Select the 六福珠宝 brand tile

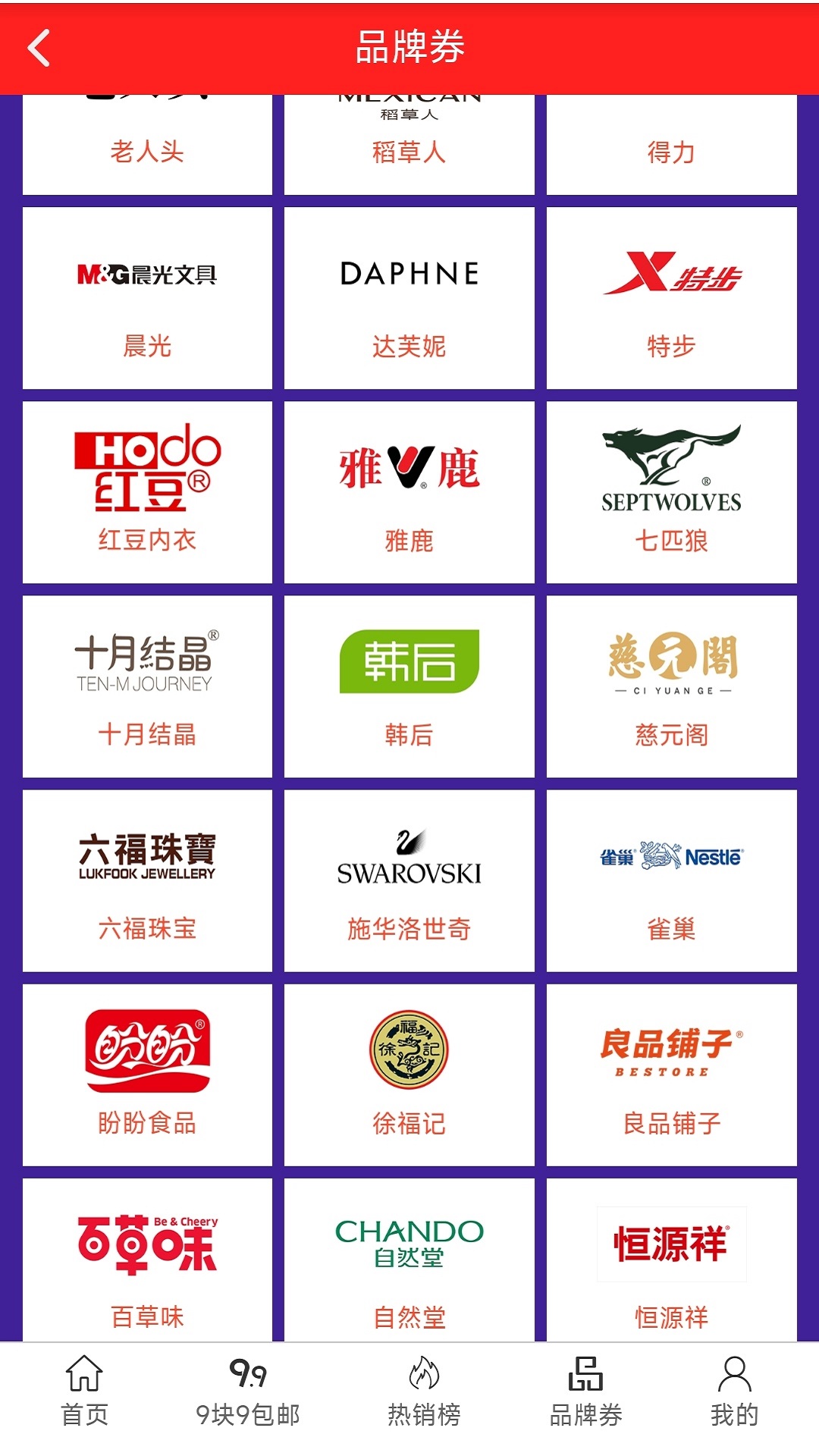147,880
